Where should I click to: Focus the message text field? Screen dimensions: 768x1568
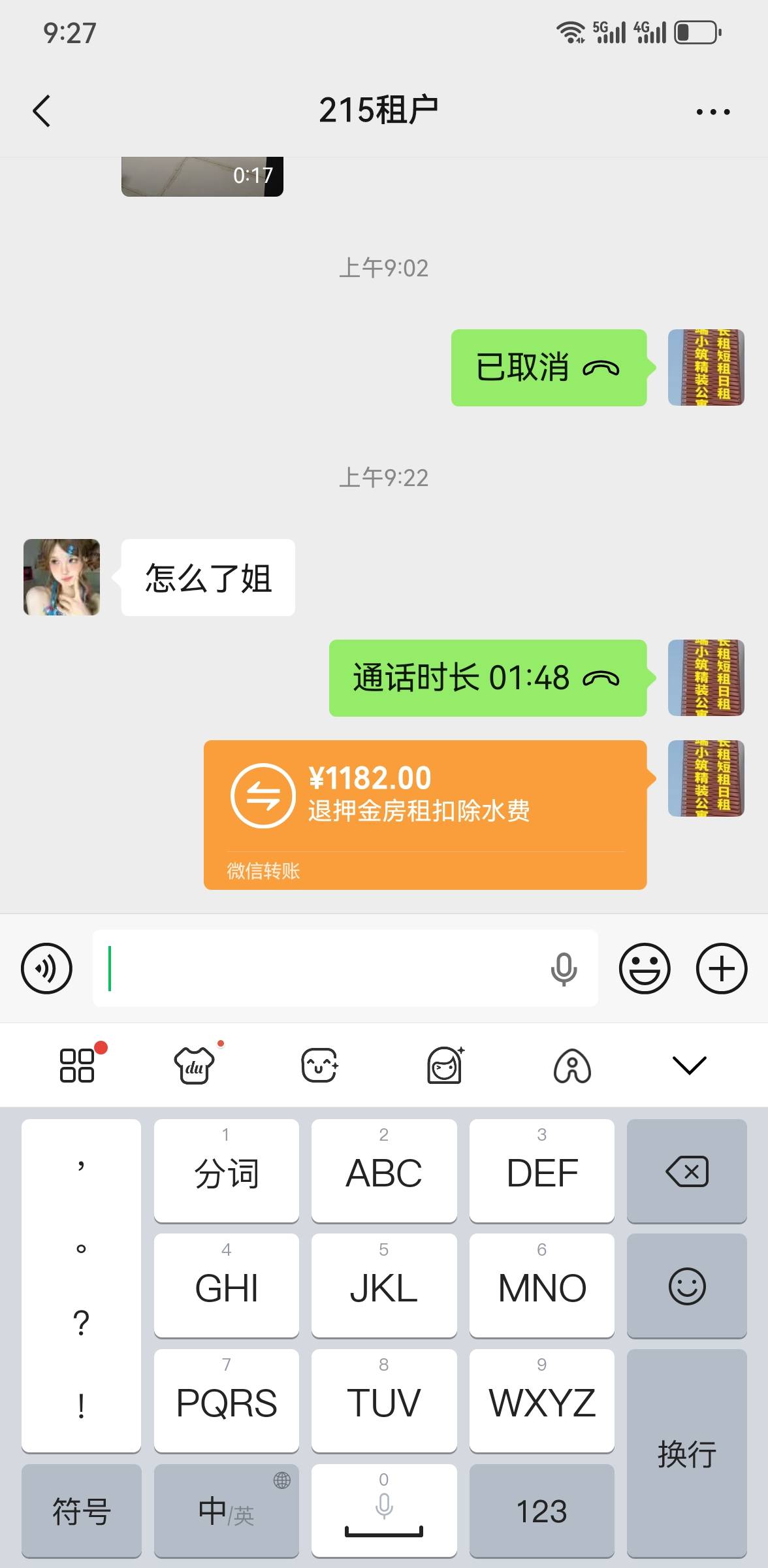320,968
